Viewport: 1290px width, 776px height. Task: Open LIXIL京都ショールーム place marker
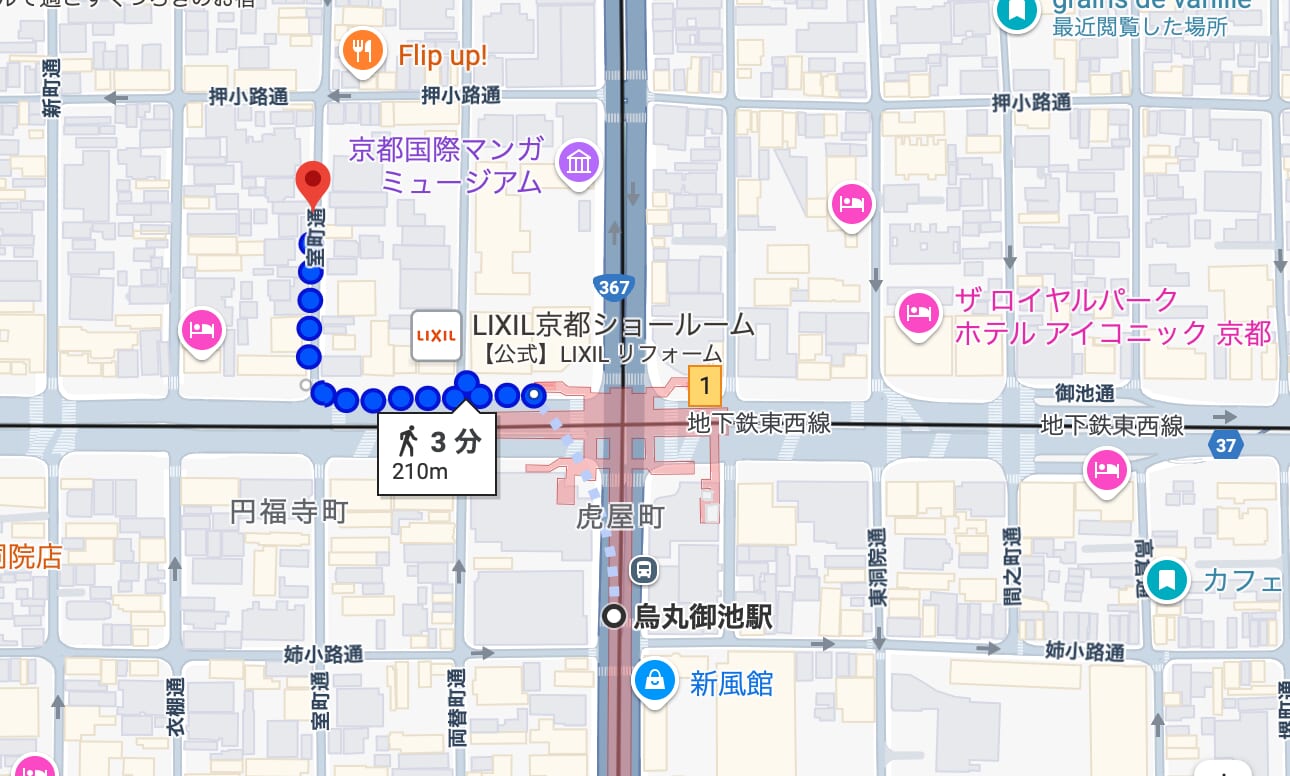click(x=437, y=336)
